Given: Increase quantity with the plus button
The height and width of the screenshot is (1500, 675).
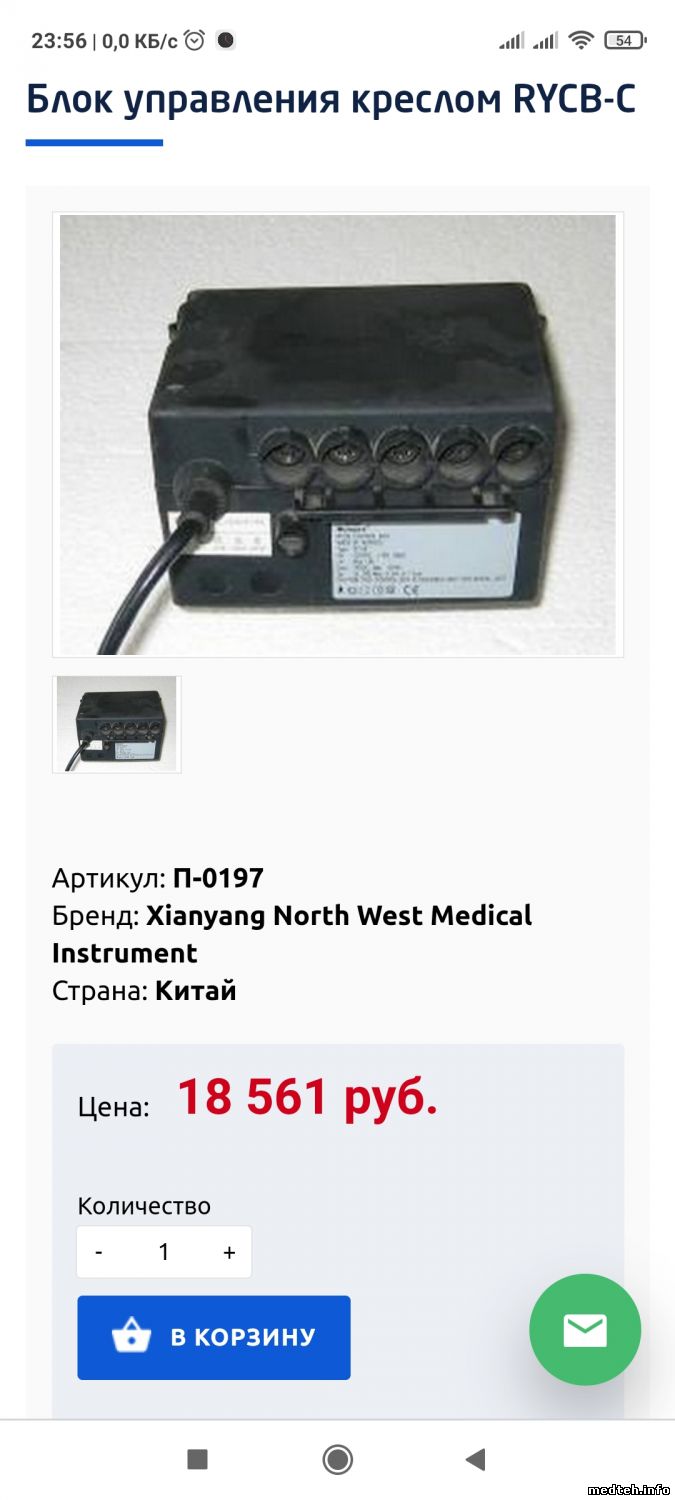Looking at the screenshot, I should coord(229,1252).
